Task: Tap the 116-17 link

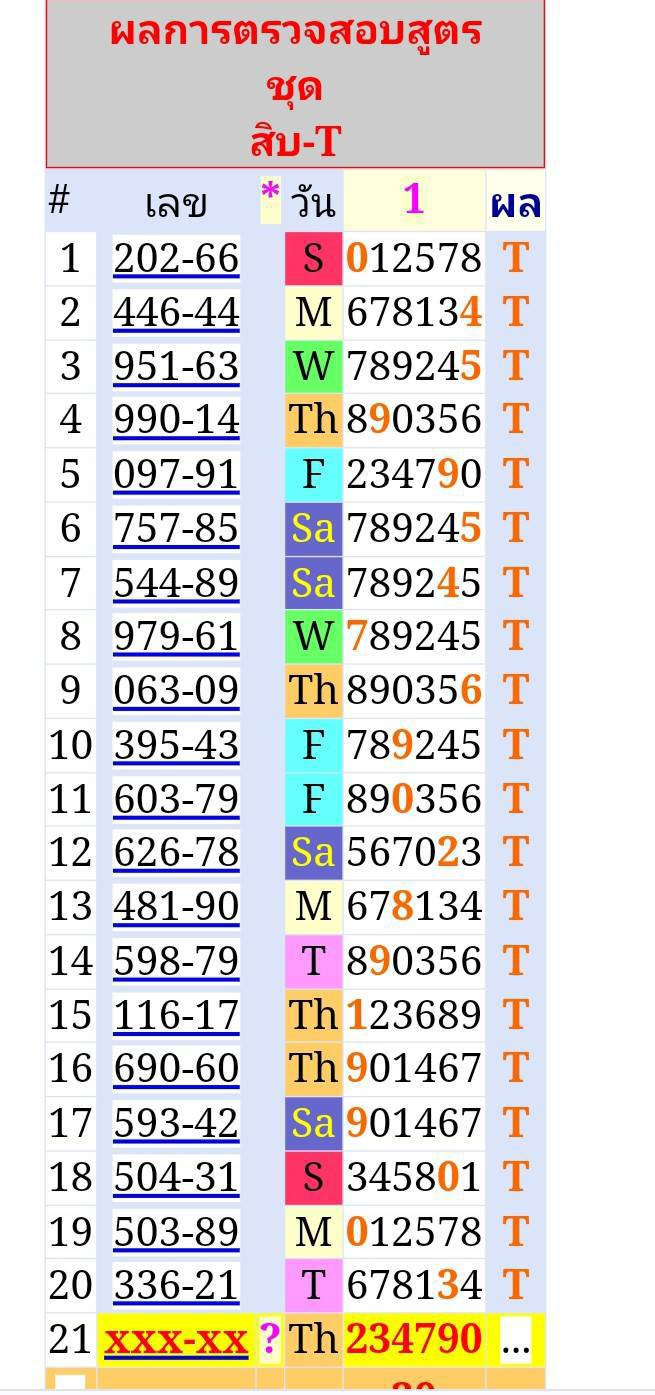Action: tap(176, 1015)
